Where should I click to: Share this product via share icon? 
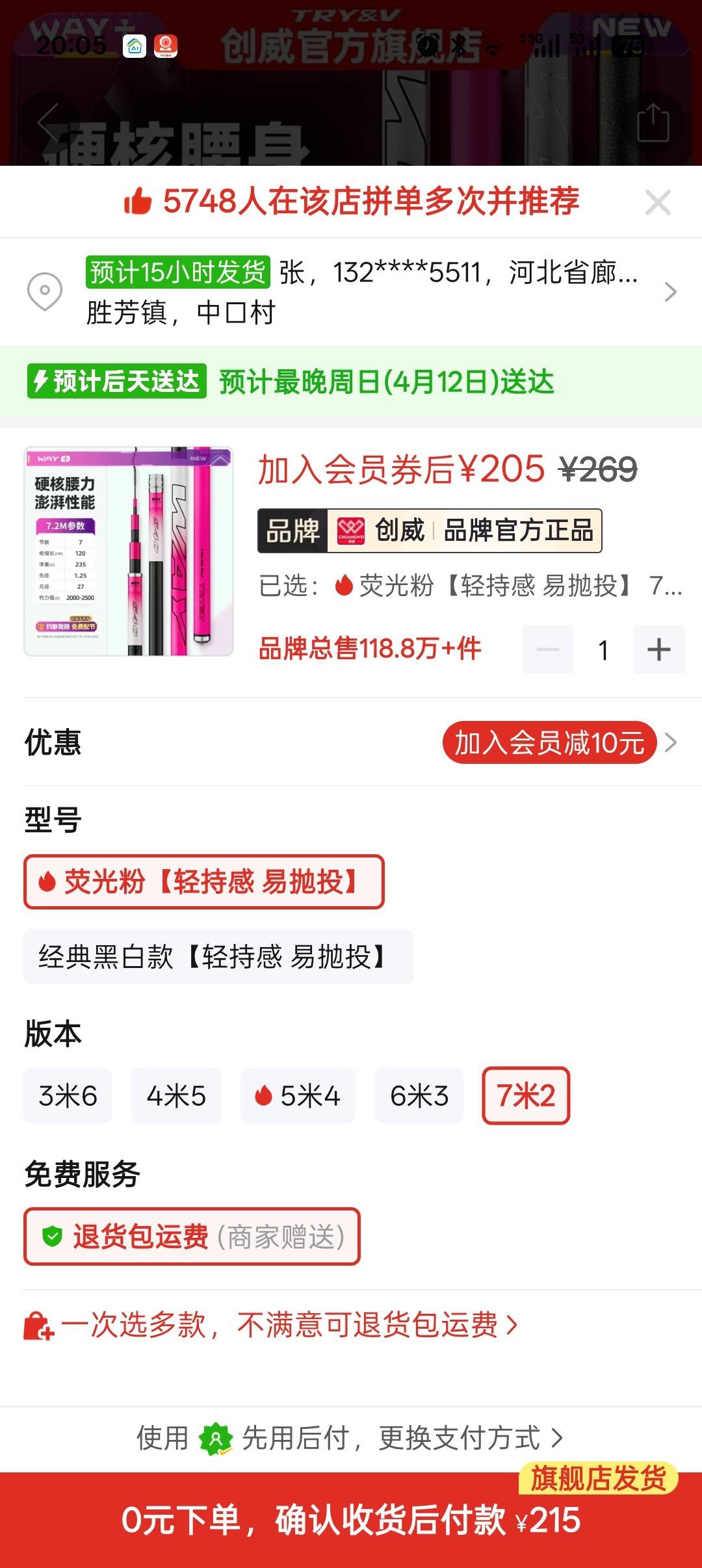pyautogui.click(x=653, y=122)
